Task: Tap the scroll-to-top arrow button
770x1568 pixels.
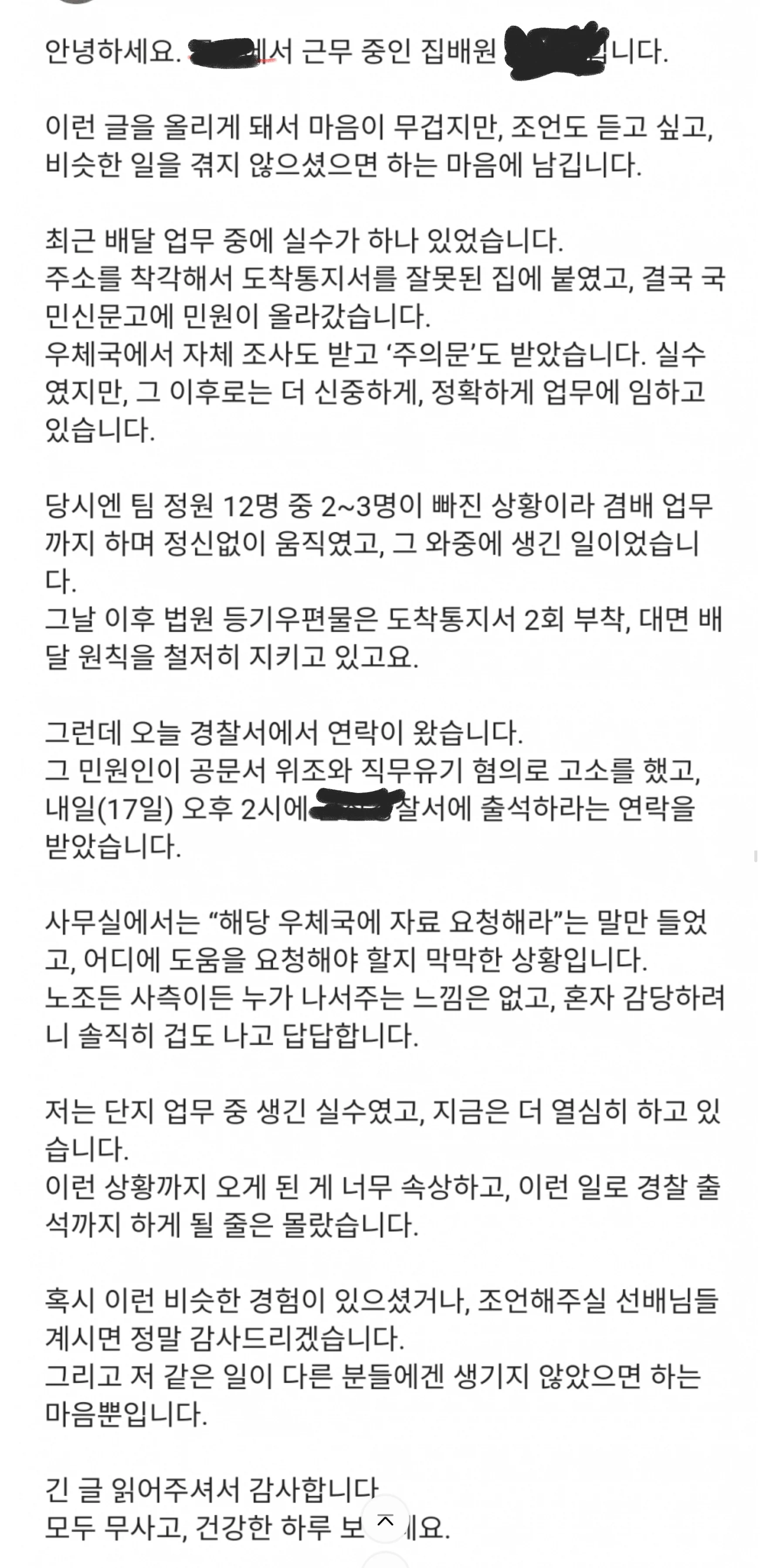Action: [385, 1519]
